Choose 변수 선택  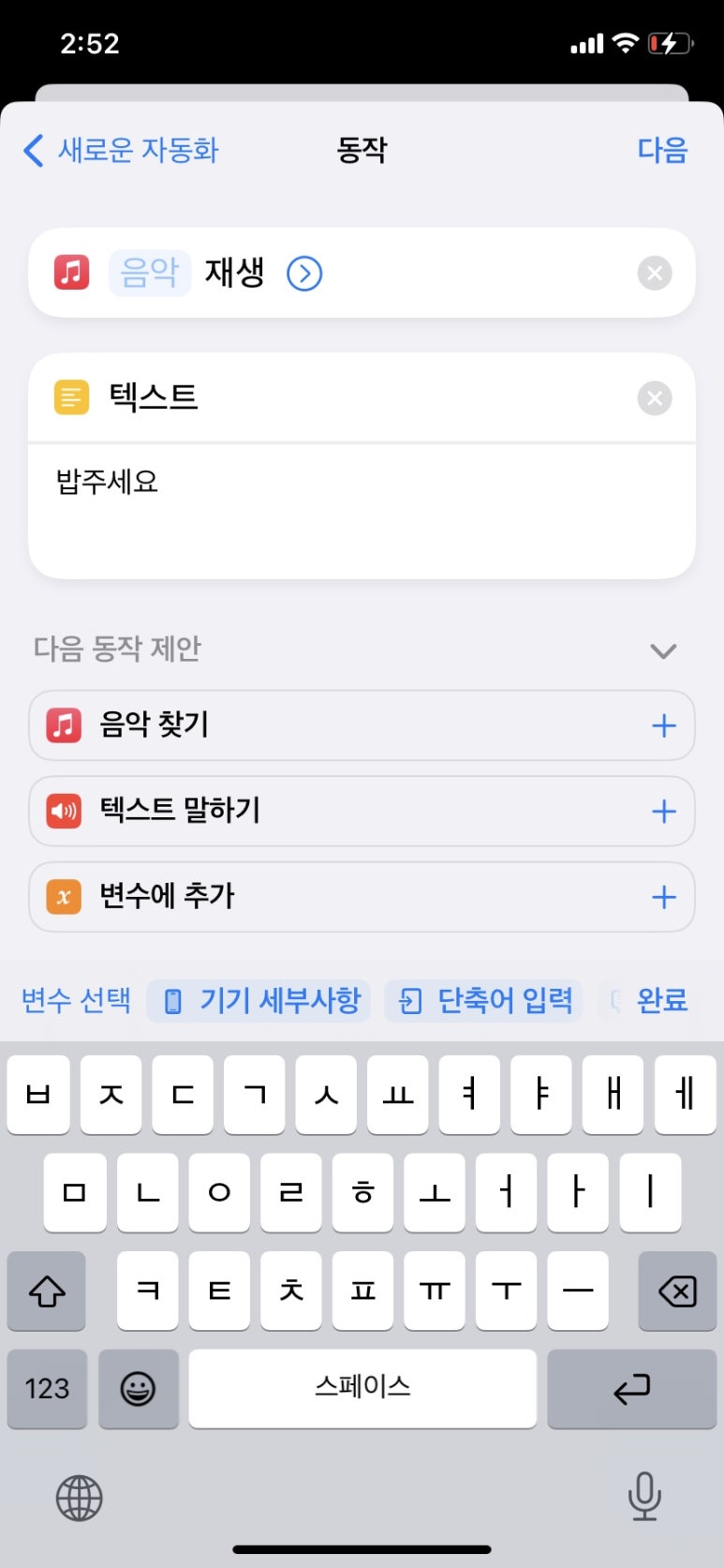[x=76, y=1000]
